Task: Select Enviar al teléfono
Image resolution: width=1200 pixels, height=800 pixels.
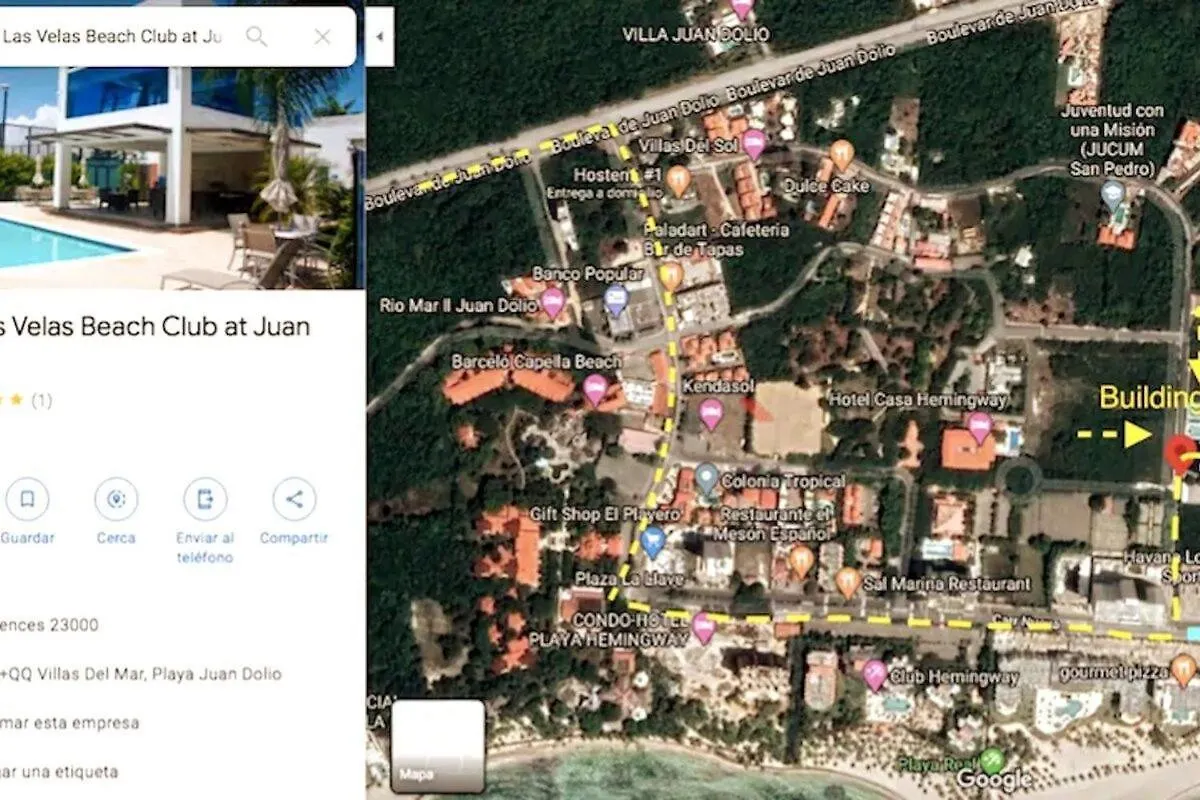Action: [205, 499]
